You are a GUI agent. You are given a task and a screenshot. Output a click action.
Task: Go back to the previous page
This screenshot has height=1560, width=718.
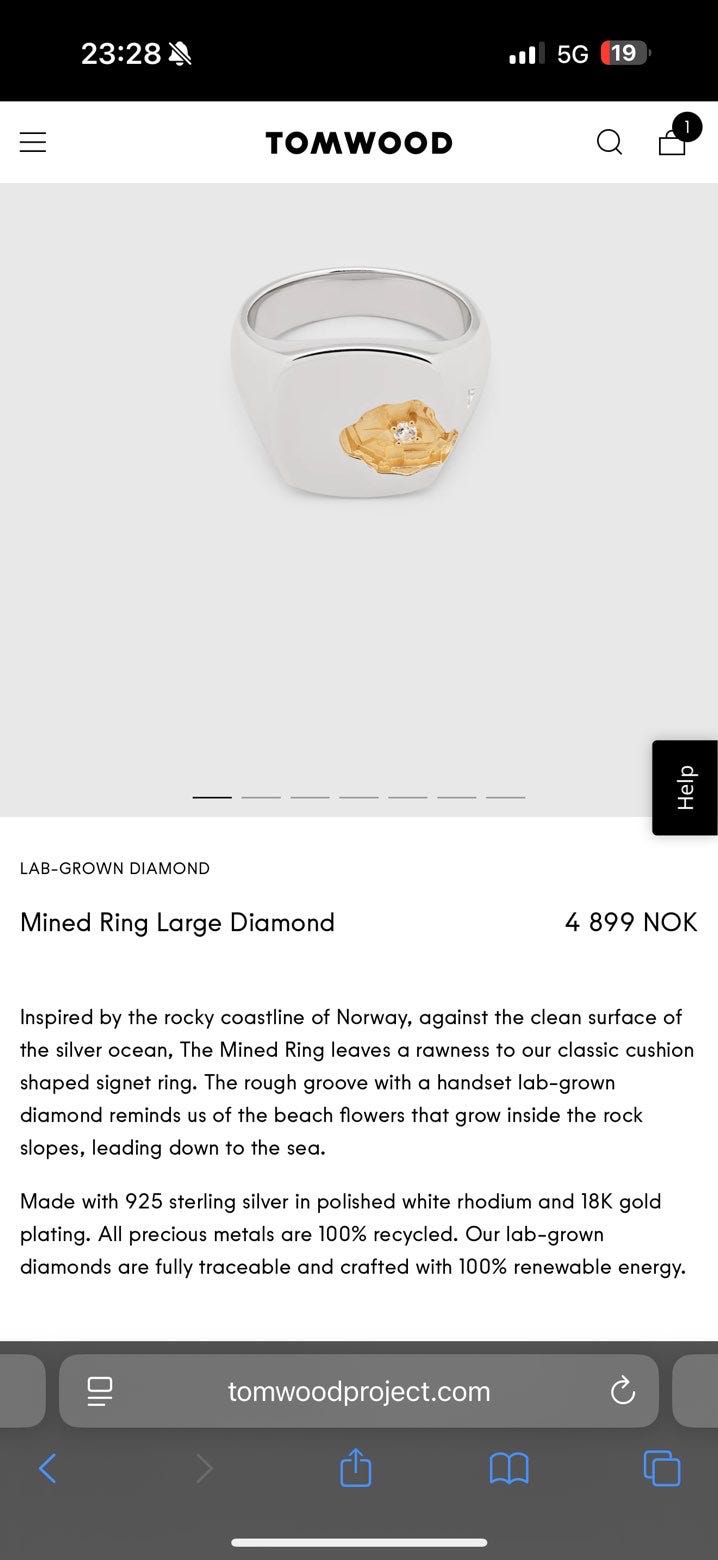(47, 1468)
